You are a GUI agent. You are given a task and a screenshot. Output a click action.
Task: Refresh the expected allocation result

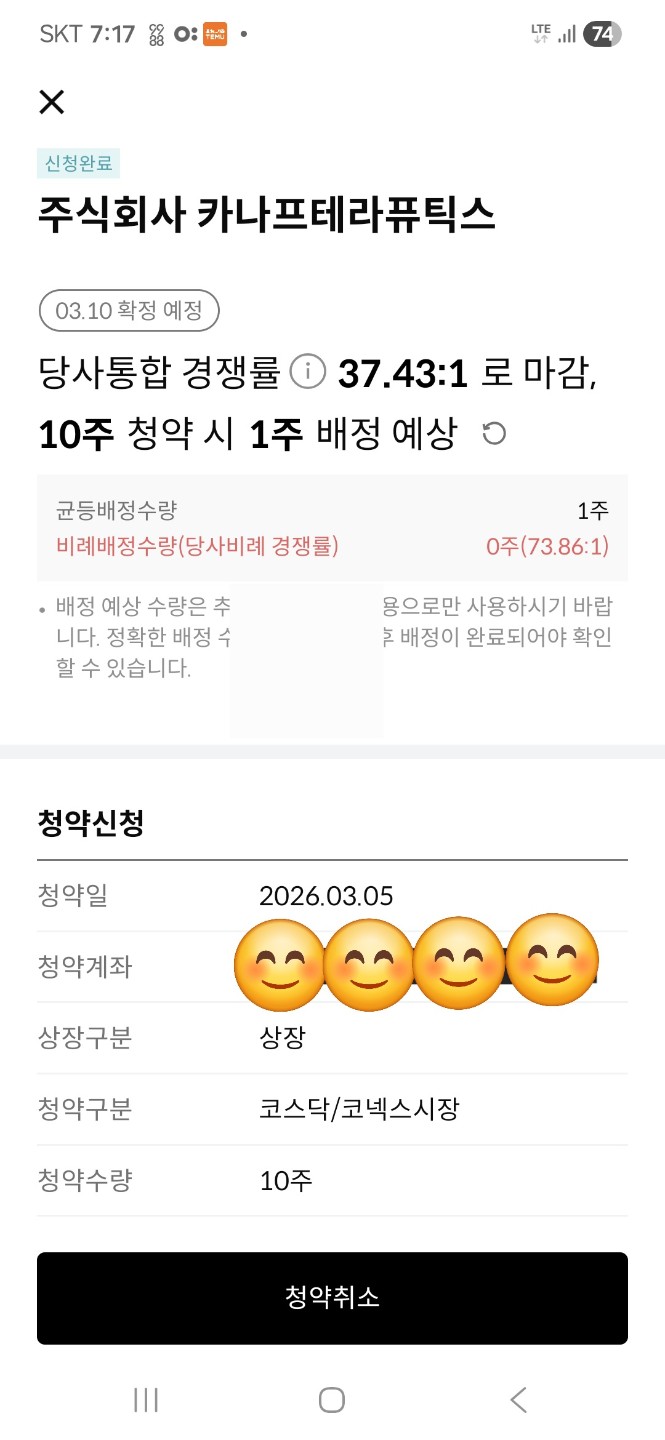[x=494, y=434]
